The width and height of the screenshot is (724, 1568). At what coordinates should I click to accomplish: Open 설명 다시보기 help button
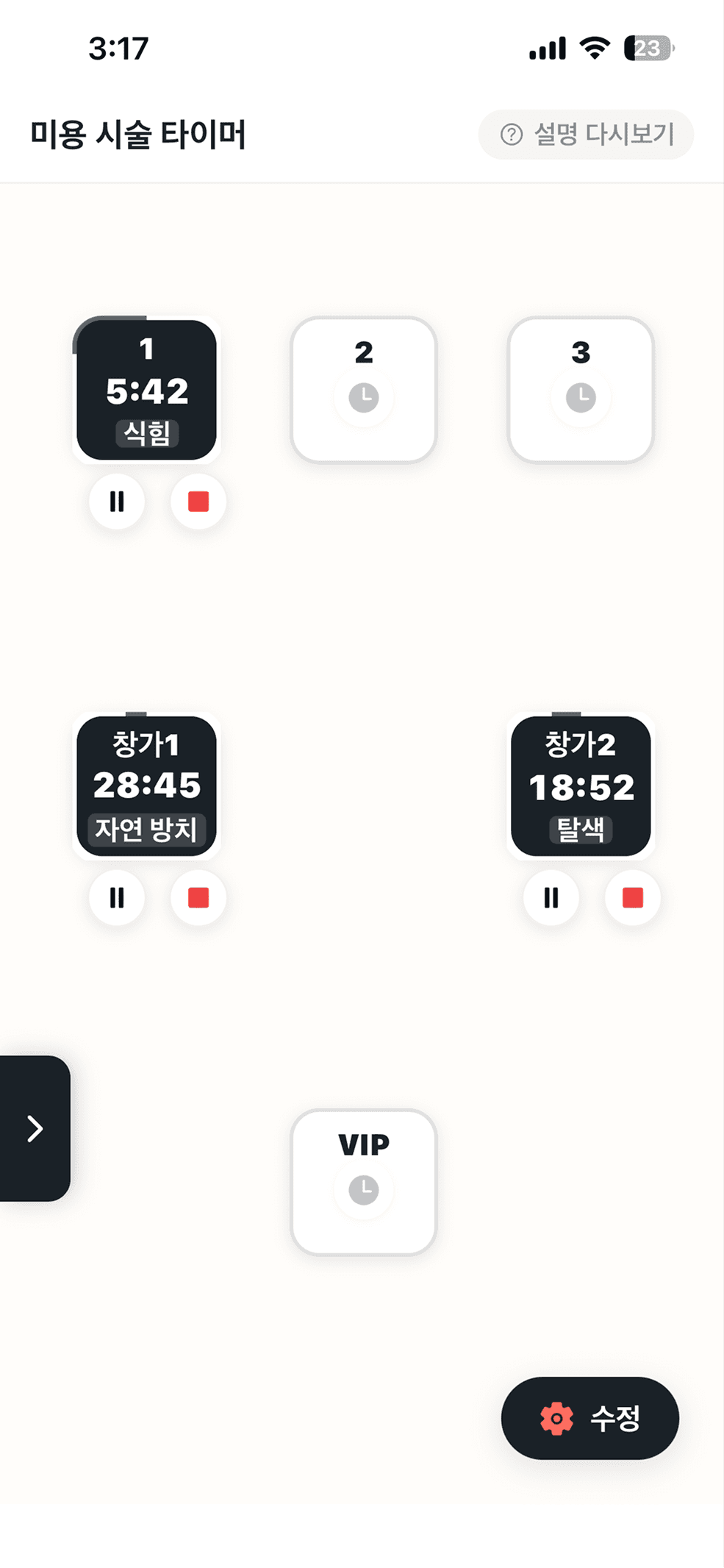click(x=586, y=135)
